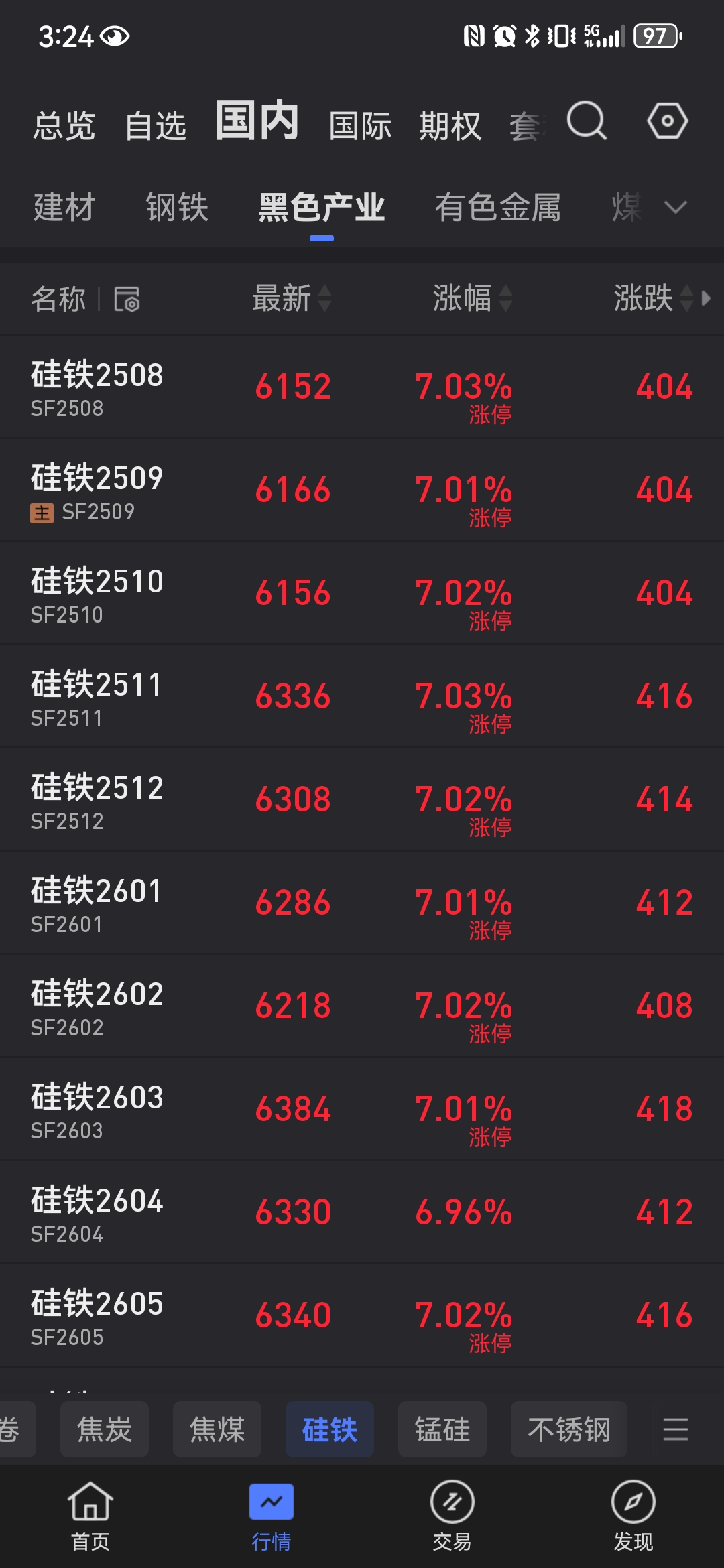Select the 钢铁 category
This screenshot has width=724, height=1568.
(x=177, y=207)
